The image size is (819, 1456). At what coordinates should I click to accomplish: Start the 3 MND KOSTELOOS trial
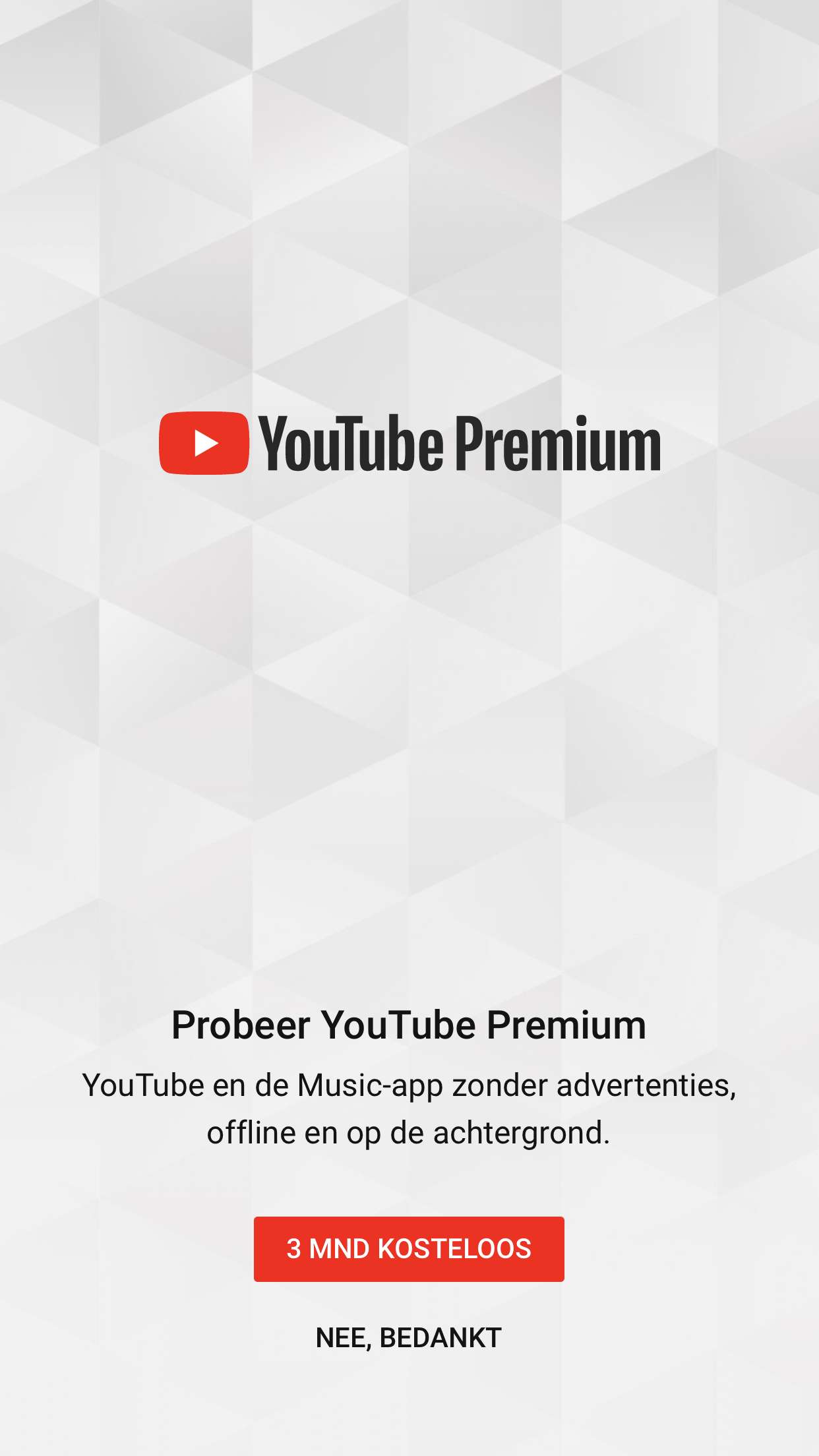click(409, 1249)
